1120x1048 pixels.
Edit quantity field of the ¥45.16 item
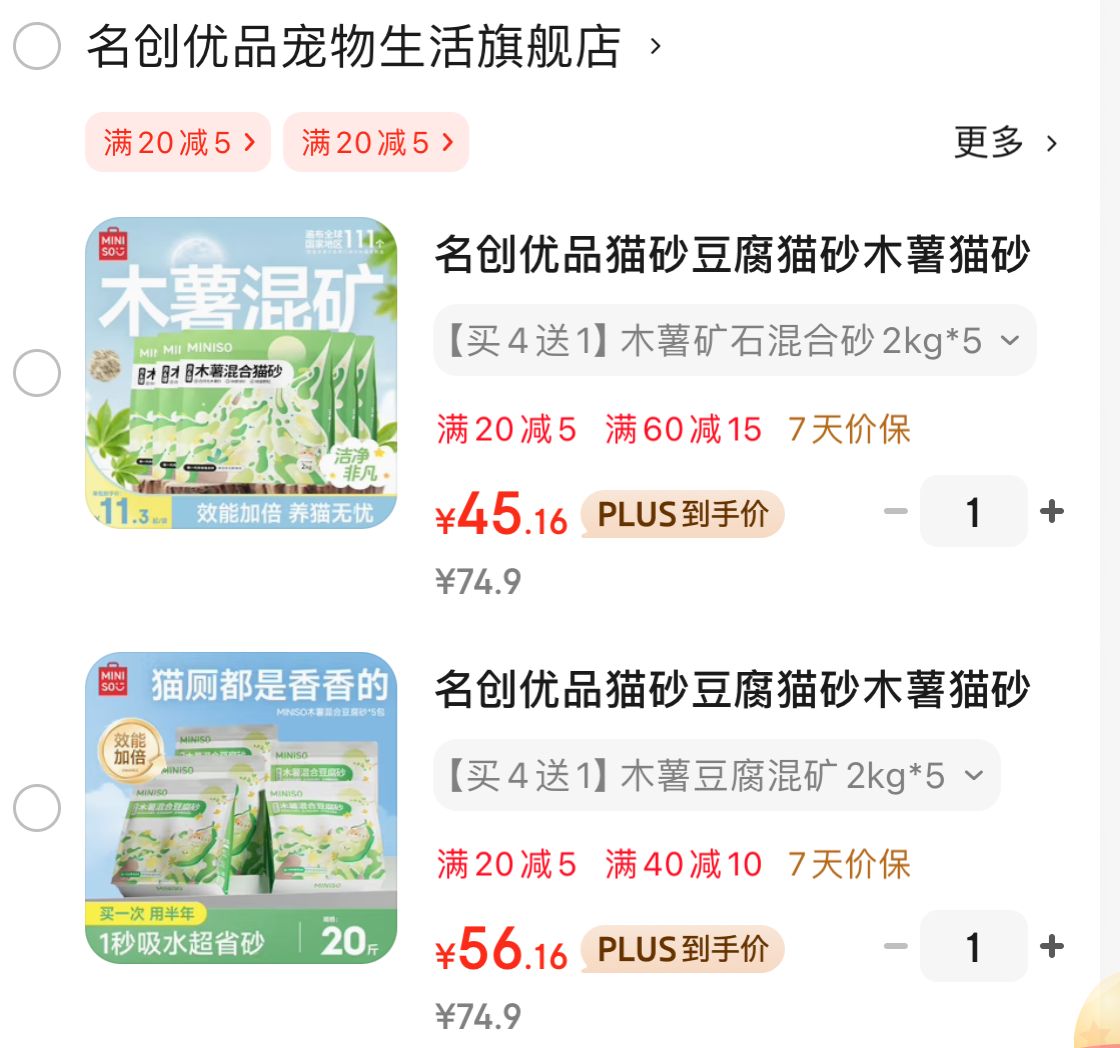pyautogui.click(x=973, y=512)
